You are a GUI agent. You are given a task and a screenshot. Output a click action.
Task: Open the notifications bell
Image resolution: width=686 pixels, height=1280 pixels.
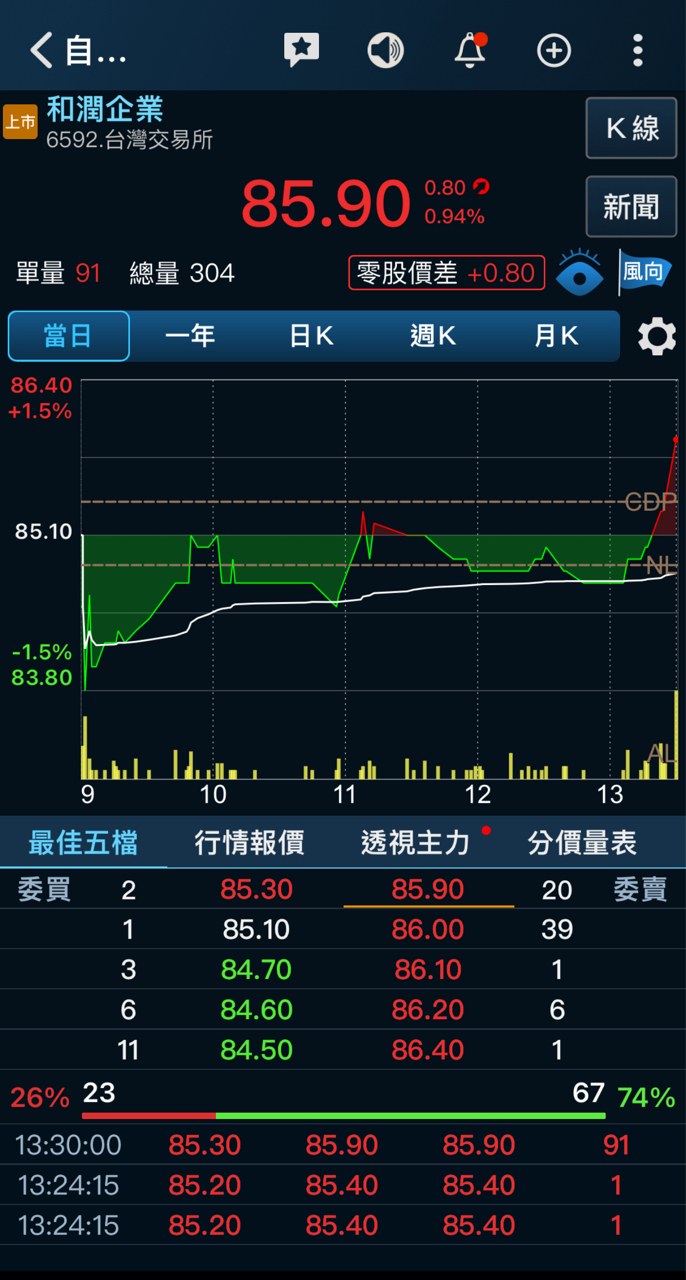470,50
